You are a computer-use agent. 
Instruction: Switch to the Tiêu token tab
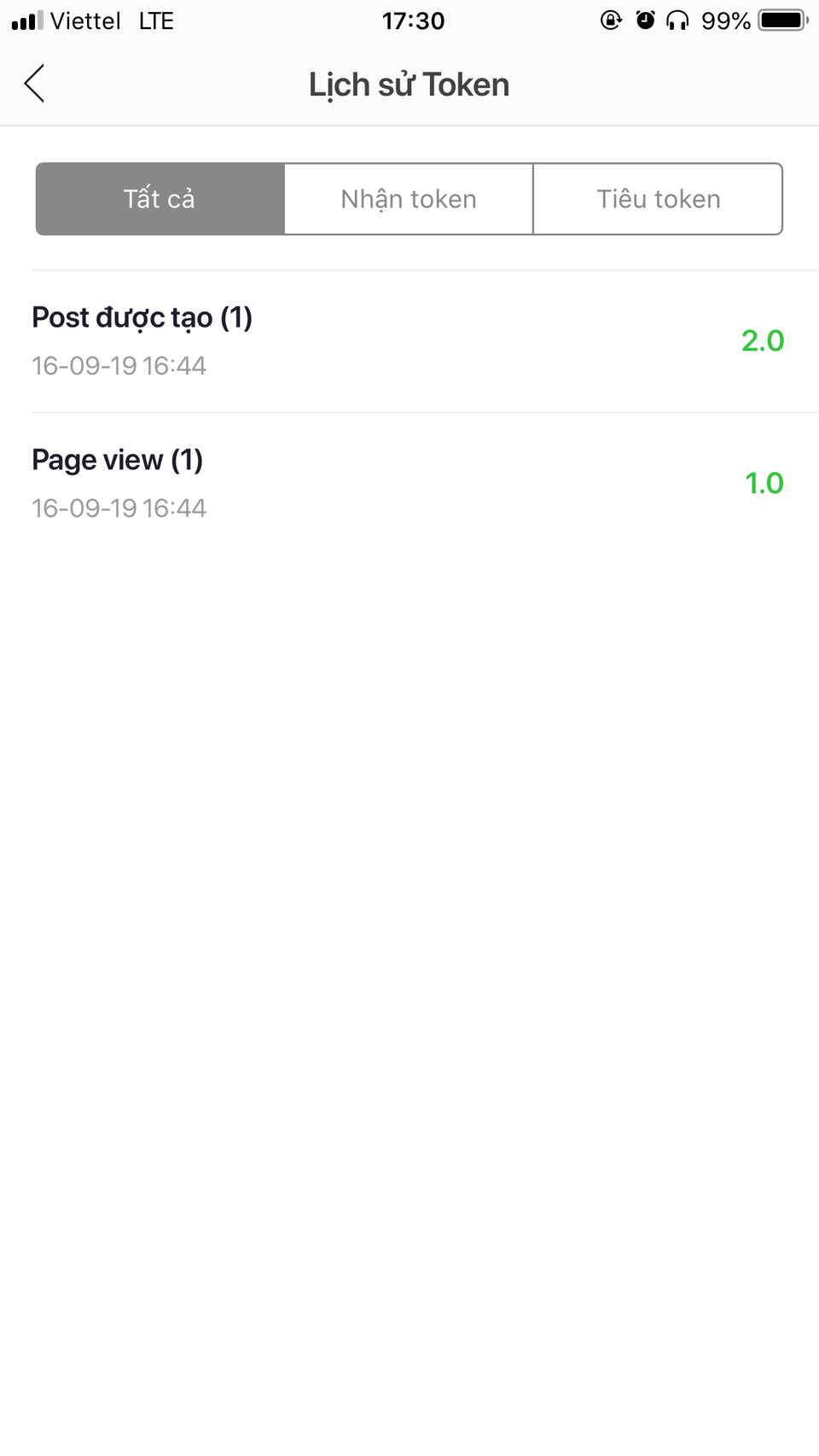pyautogui.click(x=658, y=199)
